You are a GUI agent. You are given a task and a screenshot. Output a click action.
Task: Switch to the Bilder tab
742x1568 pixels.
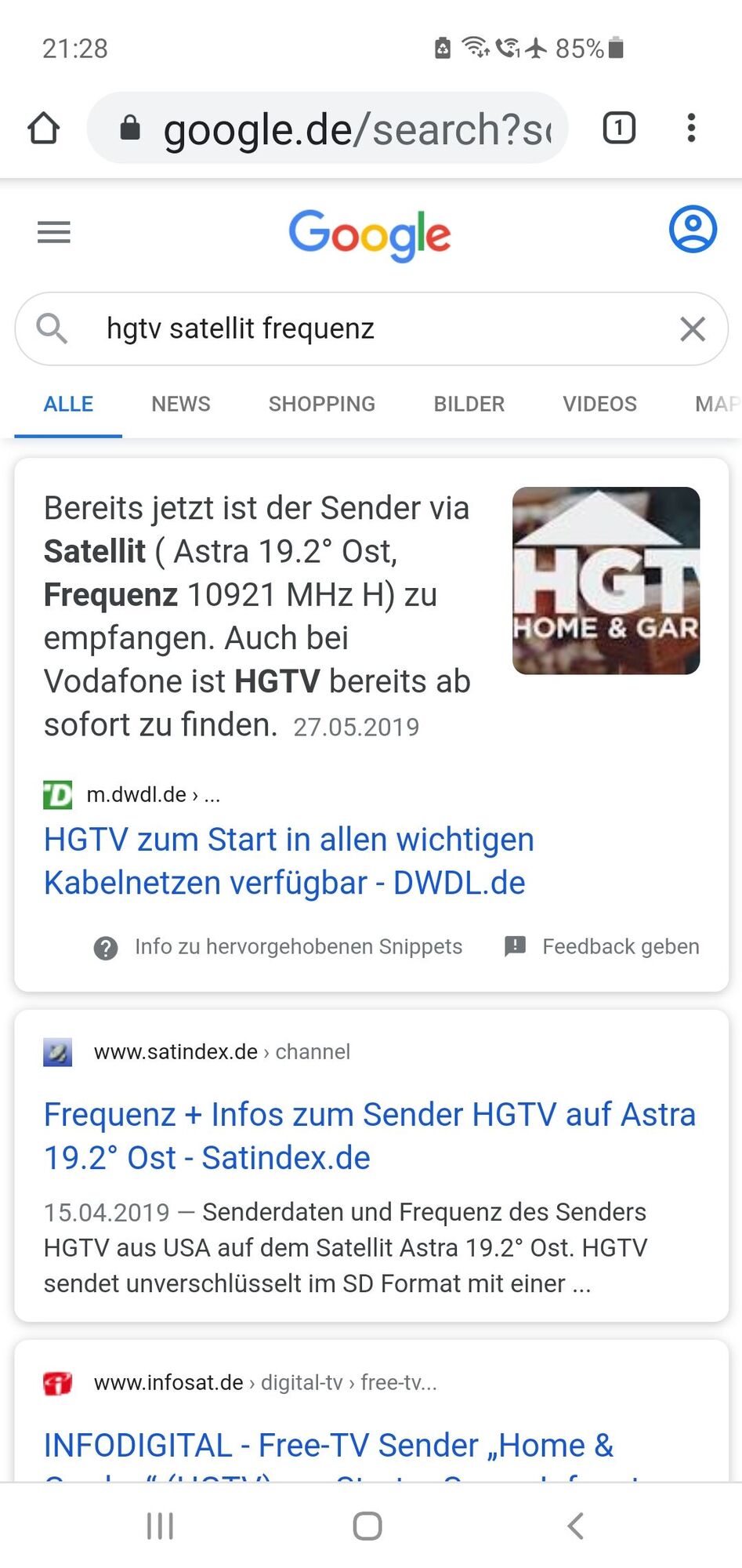[x=469, y=404]
